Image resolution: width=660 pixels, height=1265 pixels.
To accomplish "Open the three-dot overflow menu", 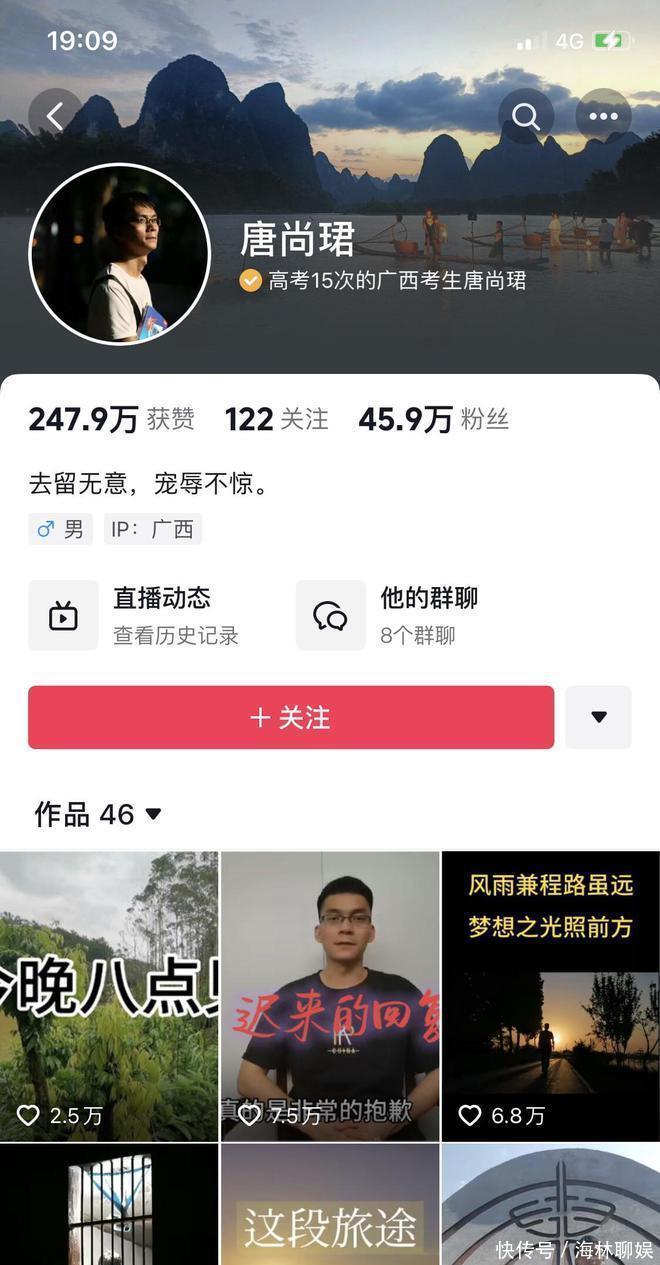I will [603, 116].
